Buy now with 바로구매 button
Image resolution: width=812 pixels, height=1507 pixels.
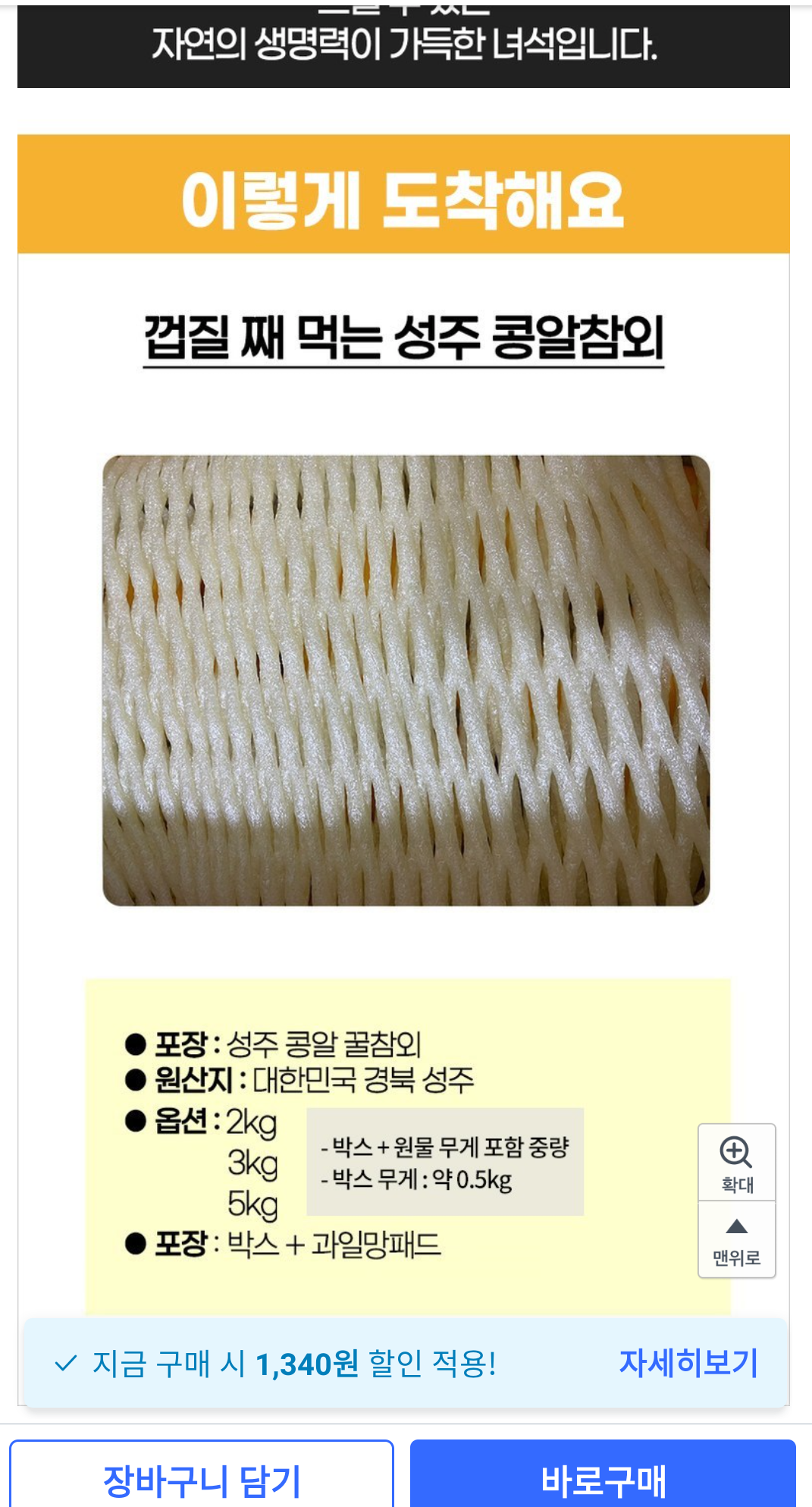point(603,1477)
